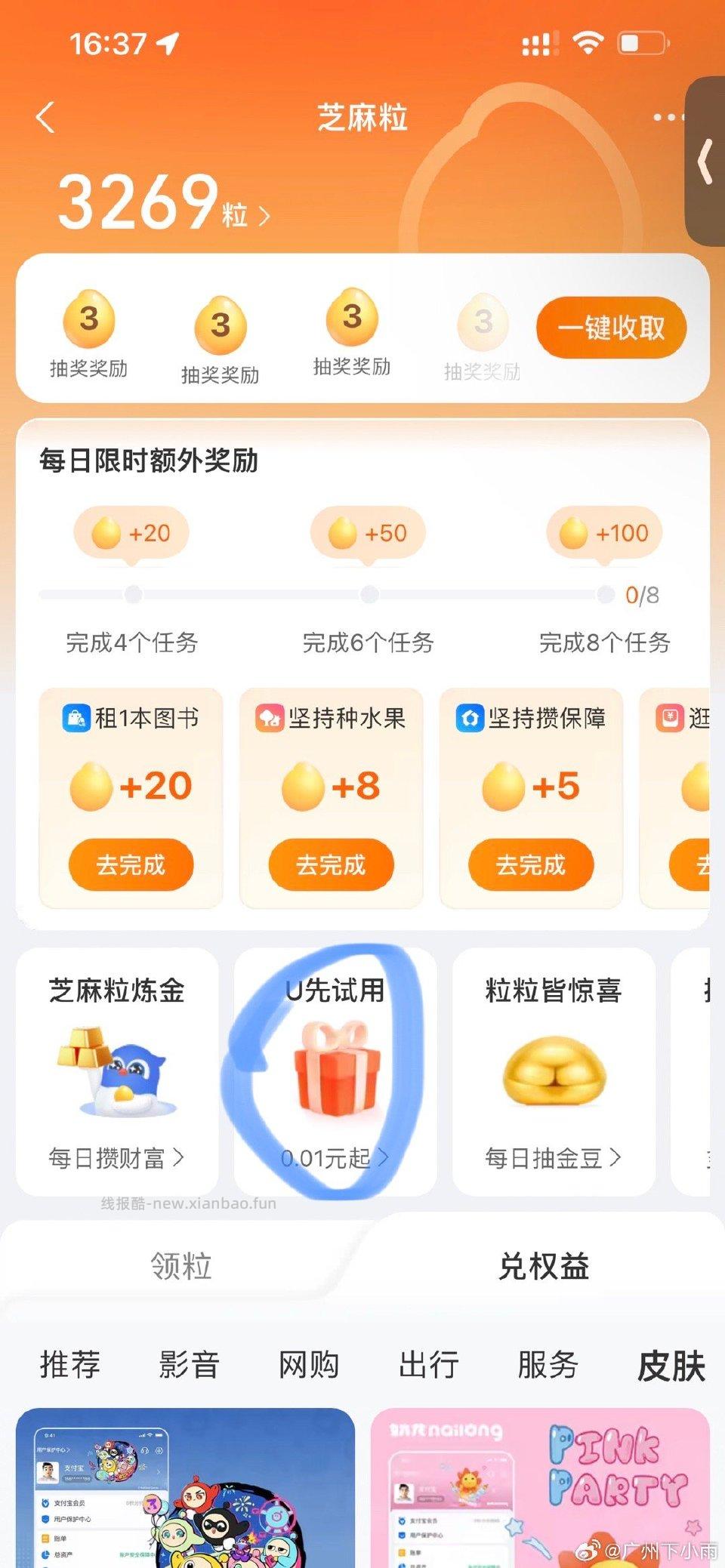Screen dimensions: 725x1568
Task: Tap 去完成 on the 租1本图书 task
Action: coord(131,865)
